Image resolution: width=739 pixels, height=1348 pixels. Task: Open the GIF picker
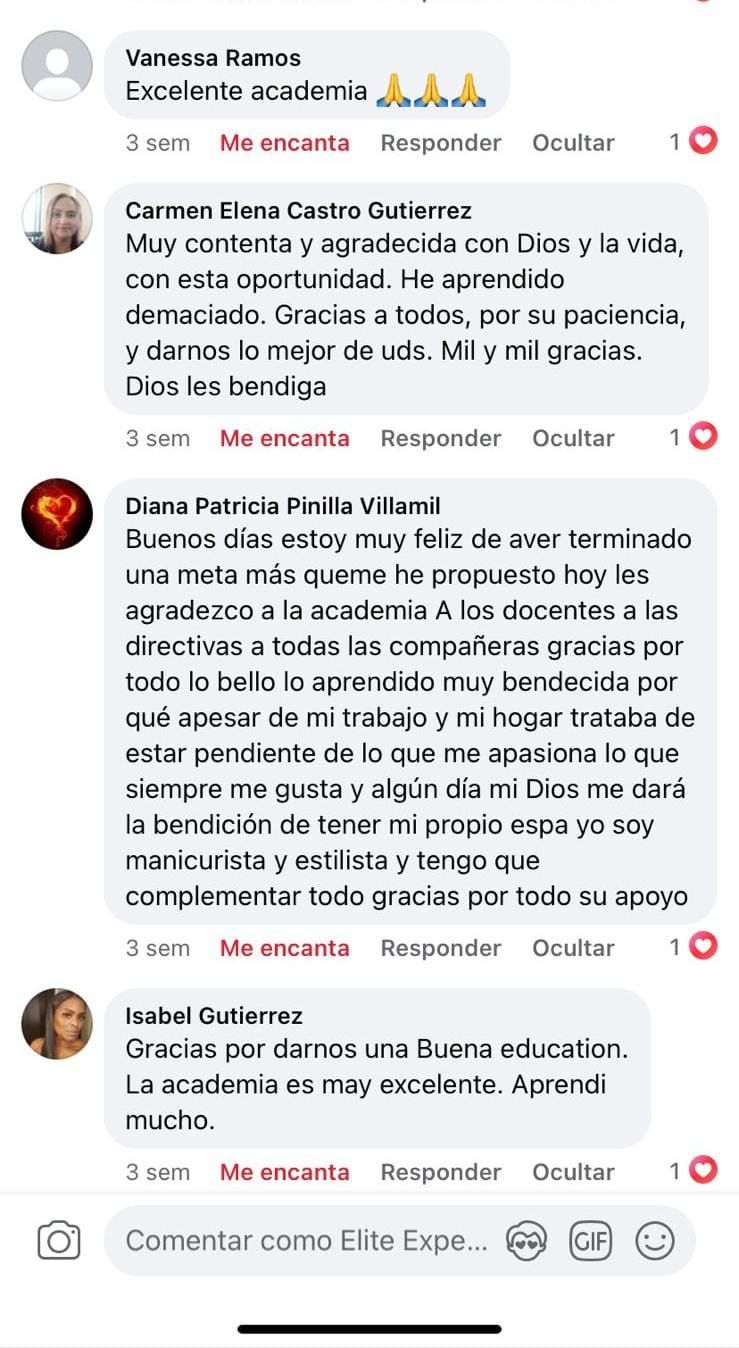tap(590, 1241)
